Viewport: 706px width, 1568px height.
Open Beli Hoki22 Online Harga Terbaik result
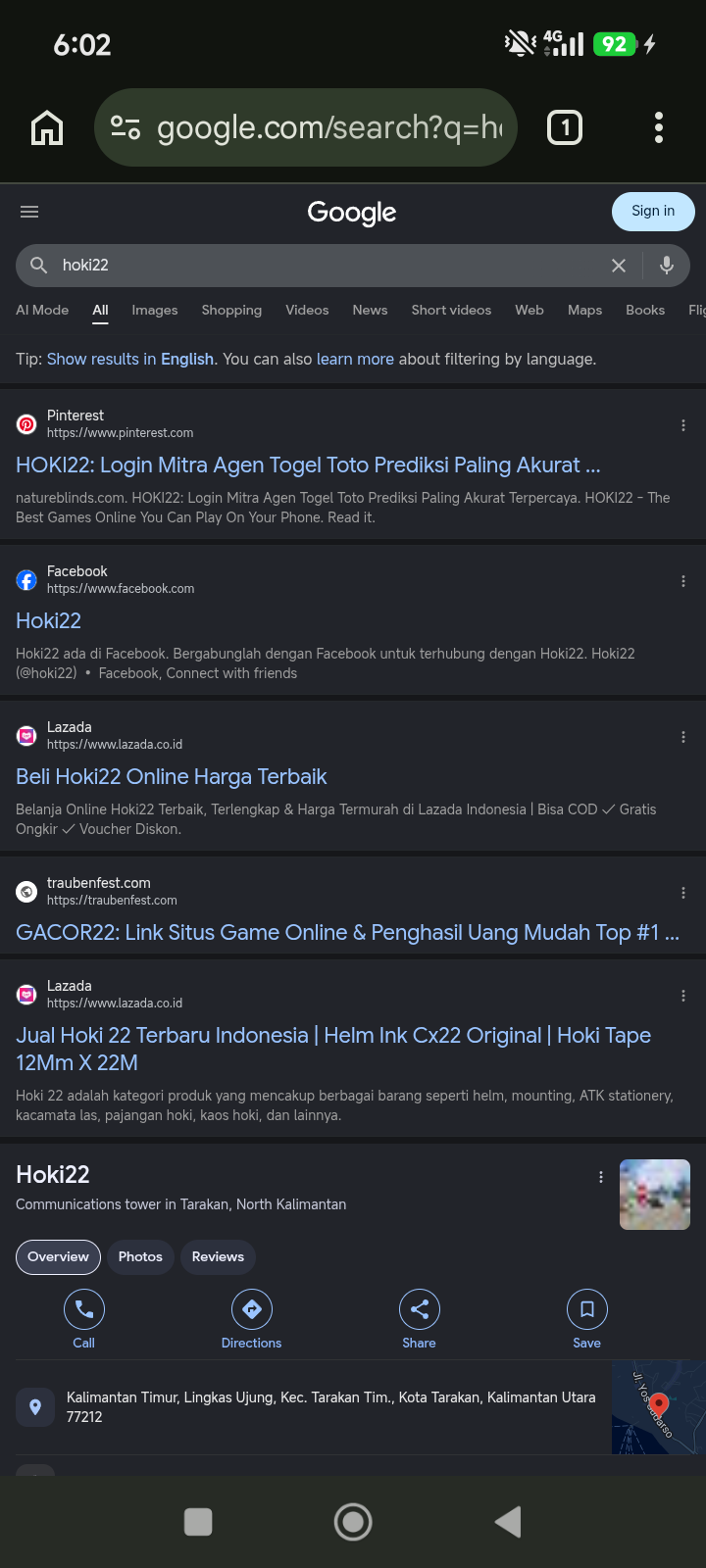[x=172, y=777]
